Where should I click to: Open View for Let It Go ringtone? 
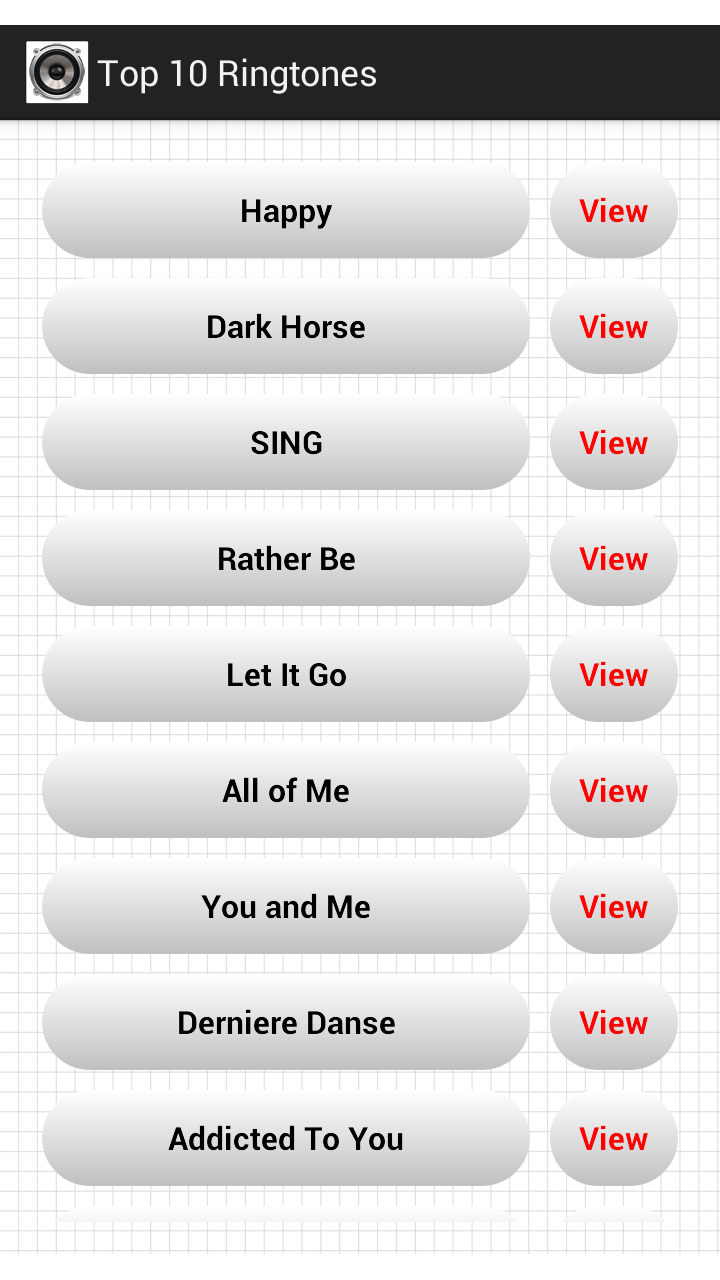tap(613, 675)
